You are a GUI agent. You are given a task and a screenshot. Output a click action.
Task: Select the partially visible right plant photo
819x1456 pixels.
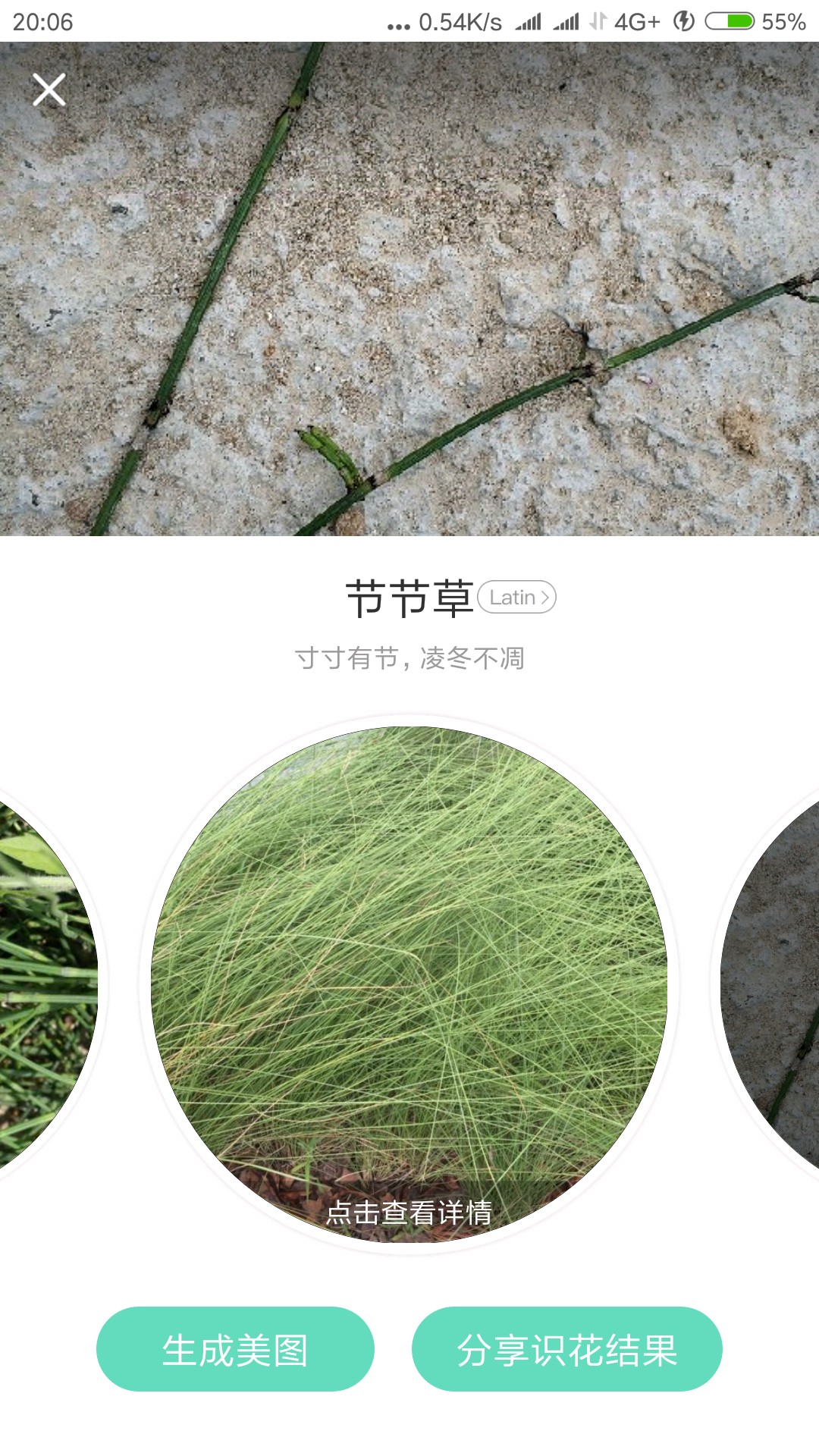[x=775, y=984]
